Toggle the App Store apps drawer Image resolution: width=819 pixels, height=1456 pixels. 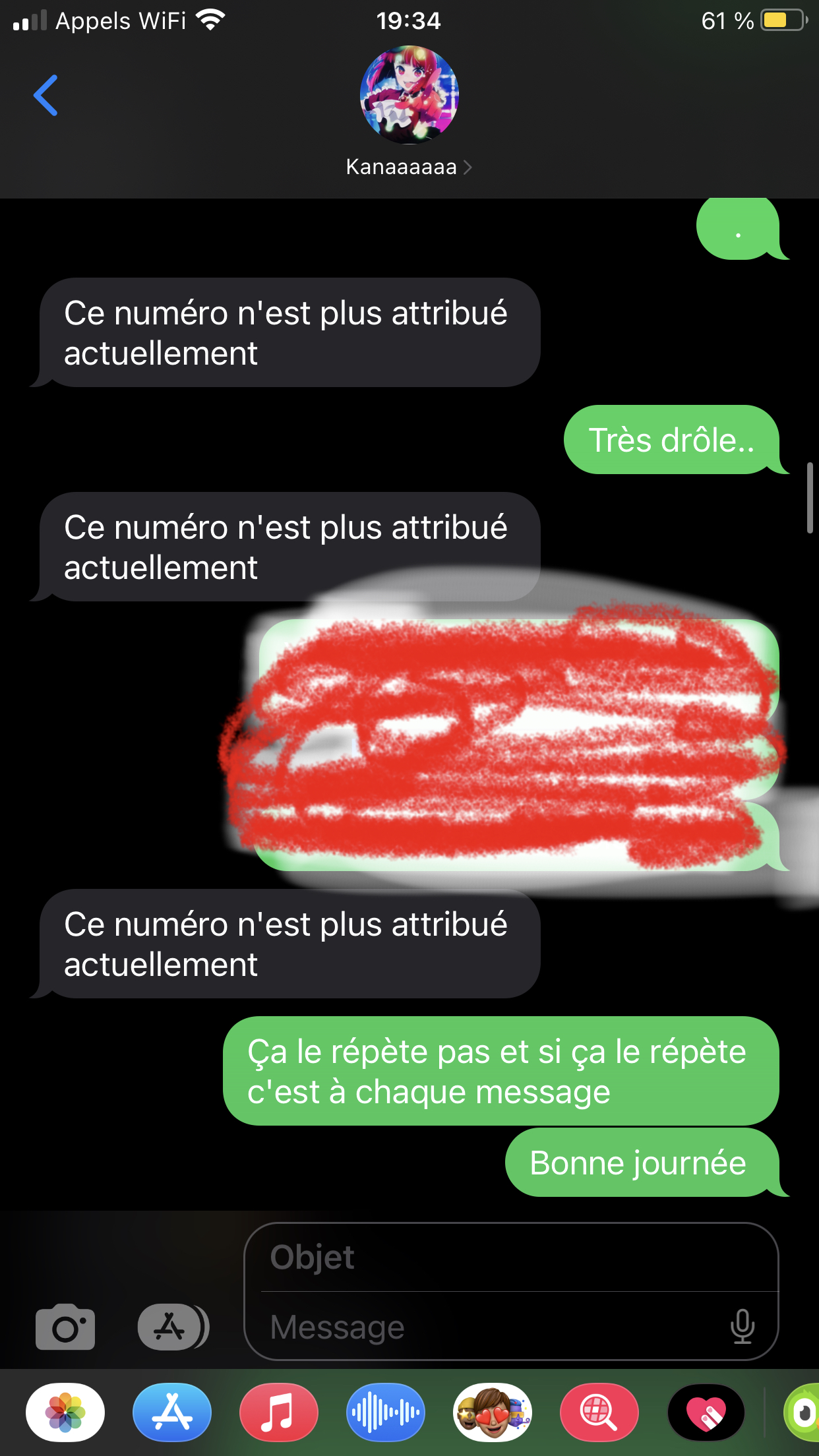(x=173, y=1327)
